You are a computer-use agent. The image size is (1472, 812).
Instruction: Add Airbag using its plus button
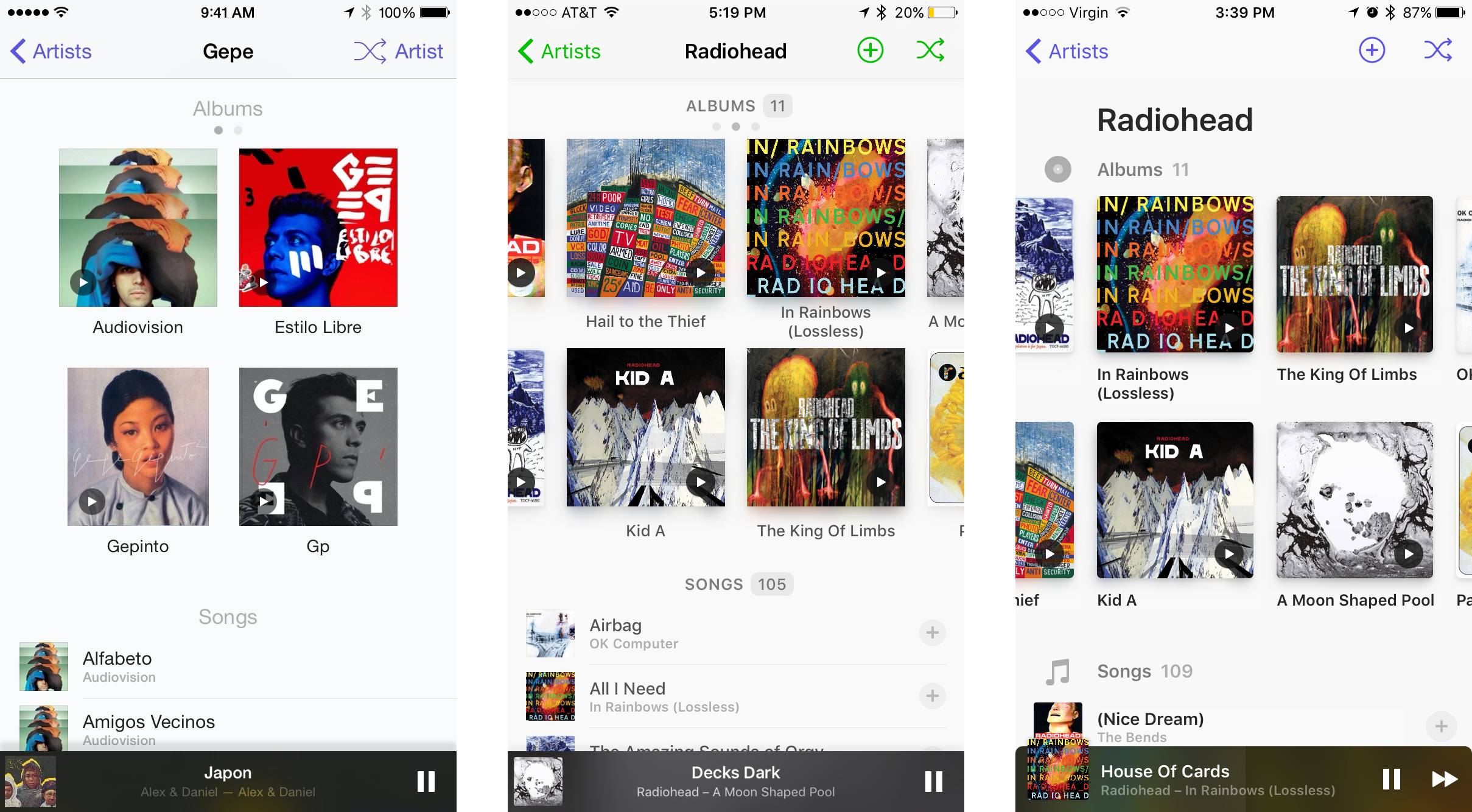932,633
